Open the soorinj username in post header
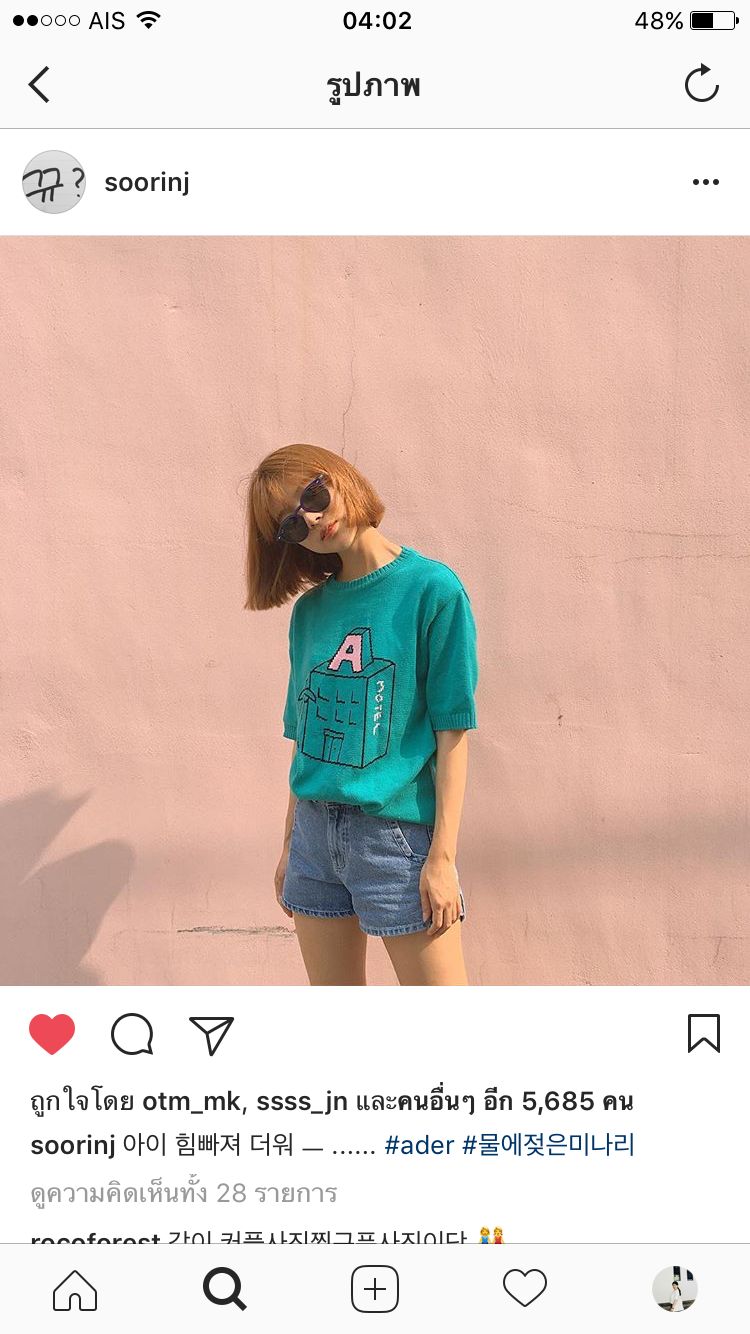 tap(147, 182)
